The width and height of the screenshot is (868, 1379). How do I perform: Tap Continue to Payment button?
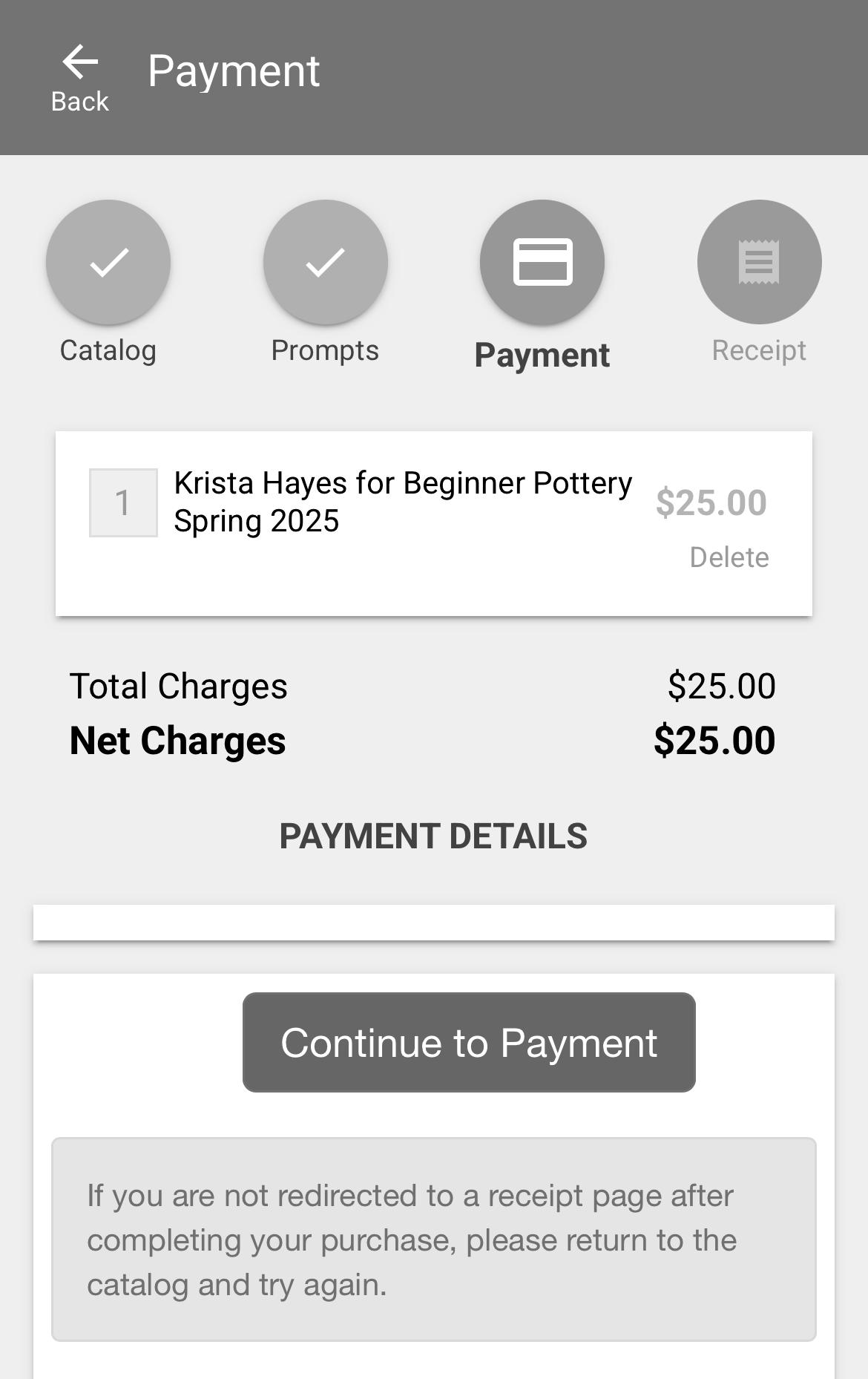coord(469,1042)
